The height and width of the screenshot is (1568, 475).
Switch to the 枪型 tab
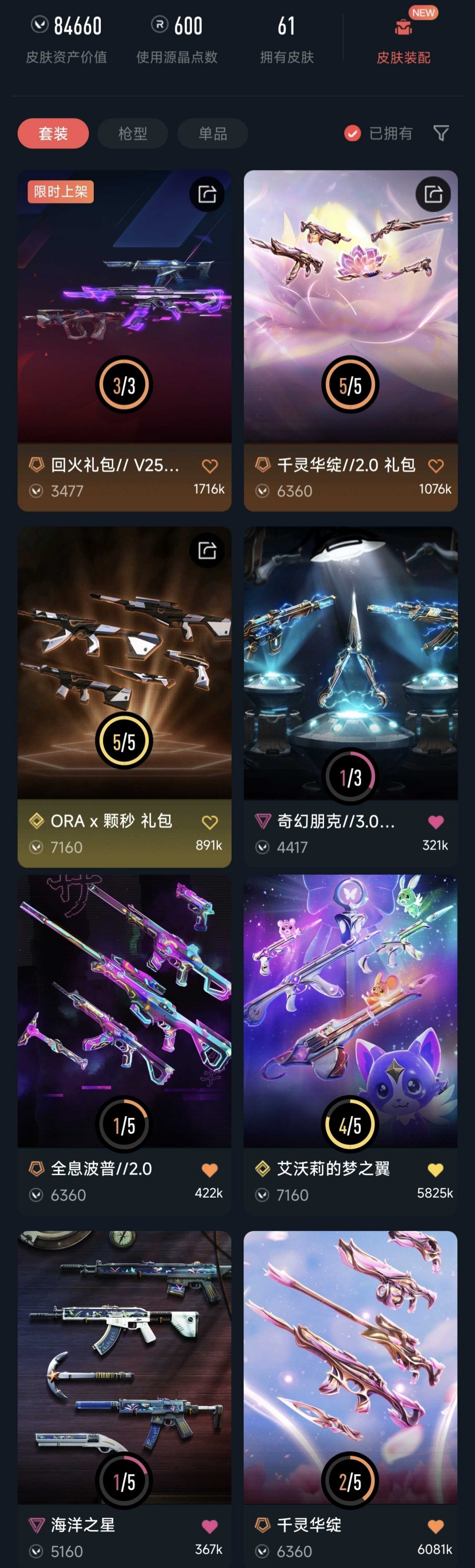132,133
